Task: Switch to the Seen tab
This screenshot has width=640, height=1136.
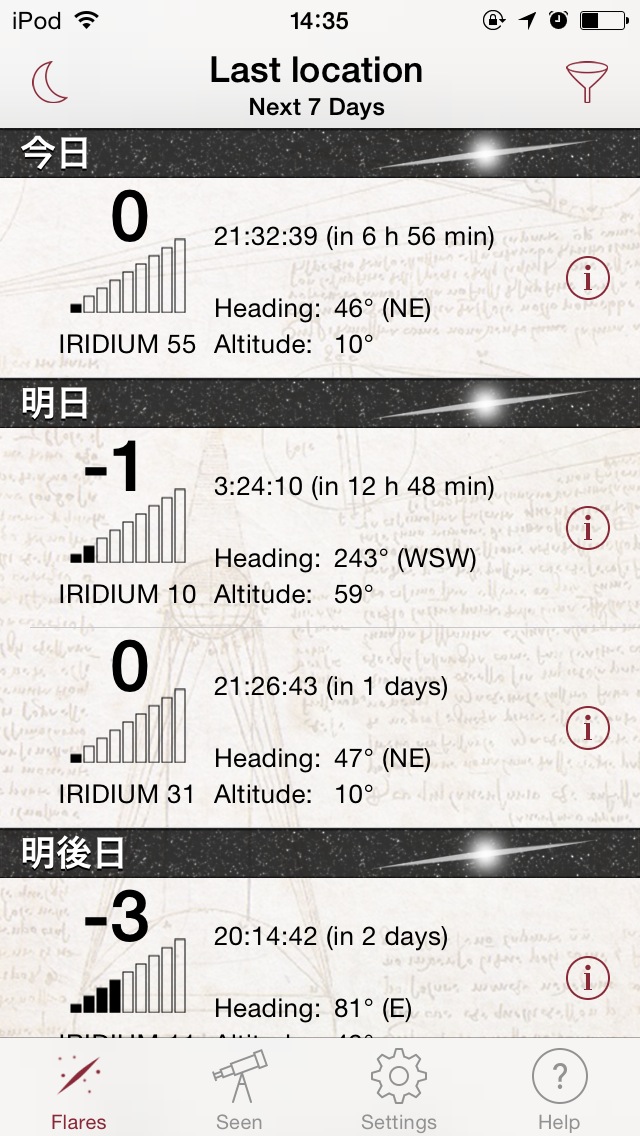Action: [239, 1090]
